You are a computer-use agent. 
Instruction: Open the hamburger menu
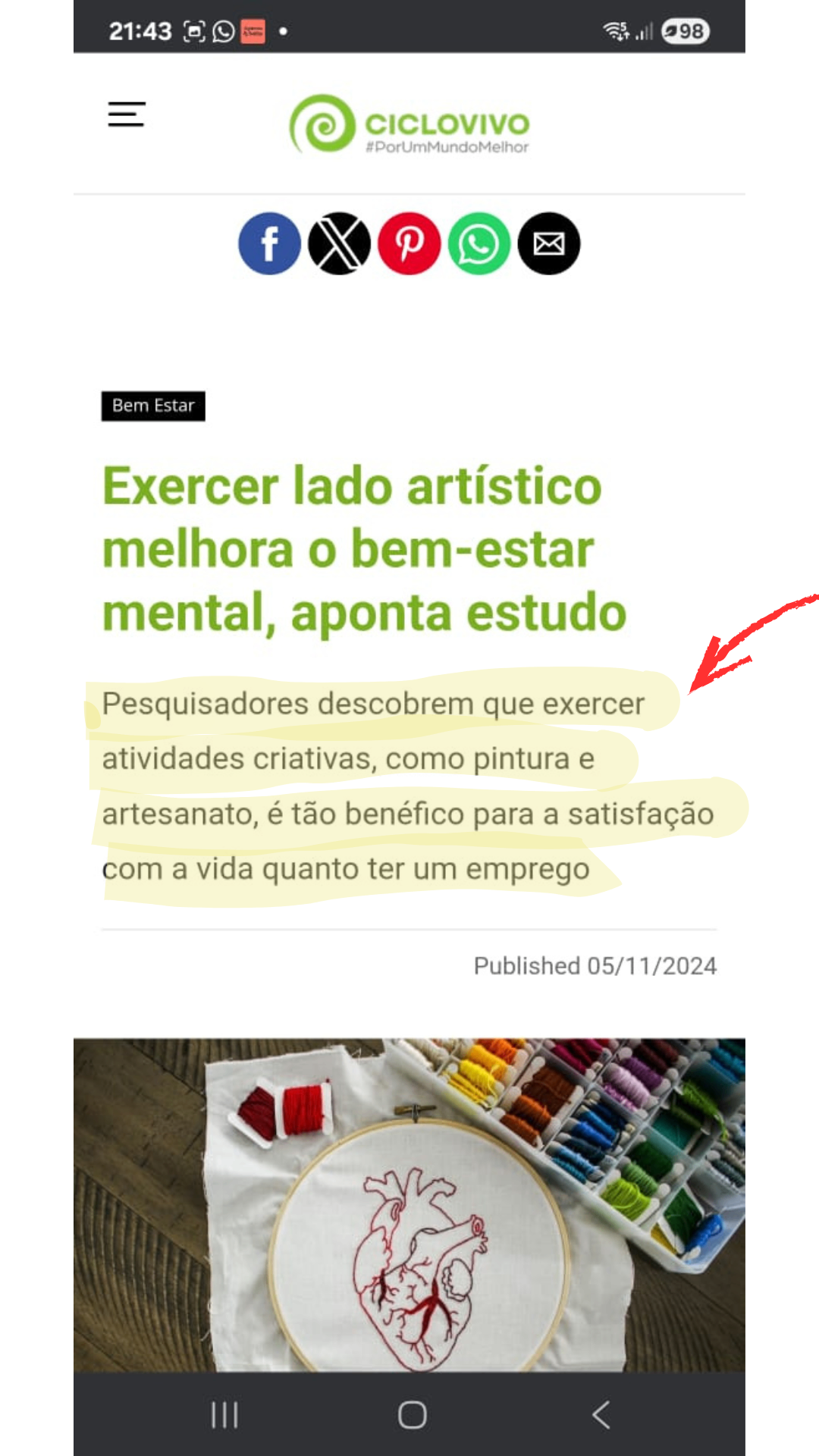click(x=127, y=115)
